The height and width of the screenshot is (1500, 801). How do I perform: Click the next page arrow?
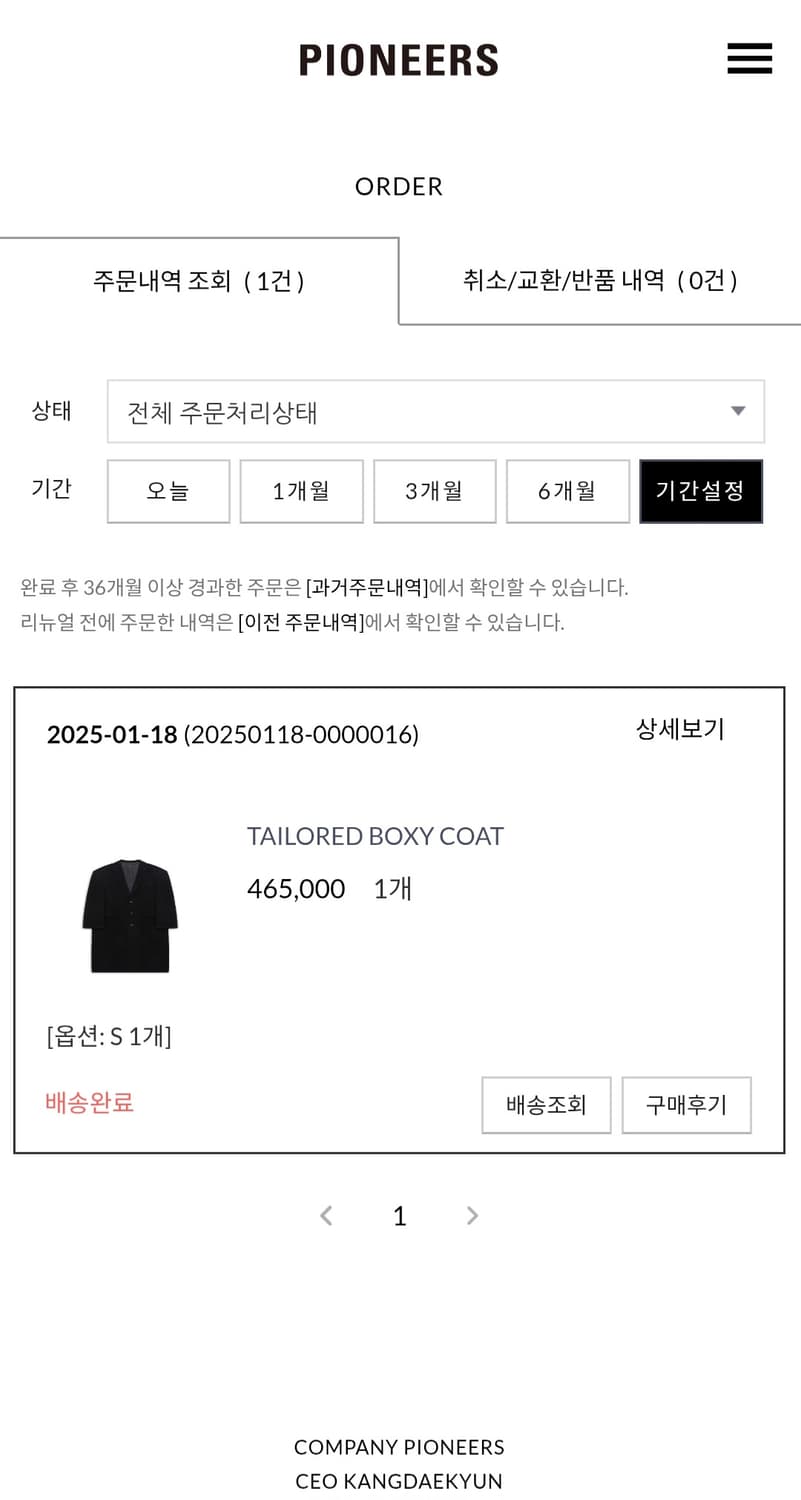[472, 1215]
